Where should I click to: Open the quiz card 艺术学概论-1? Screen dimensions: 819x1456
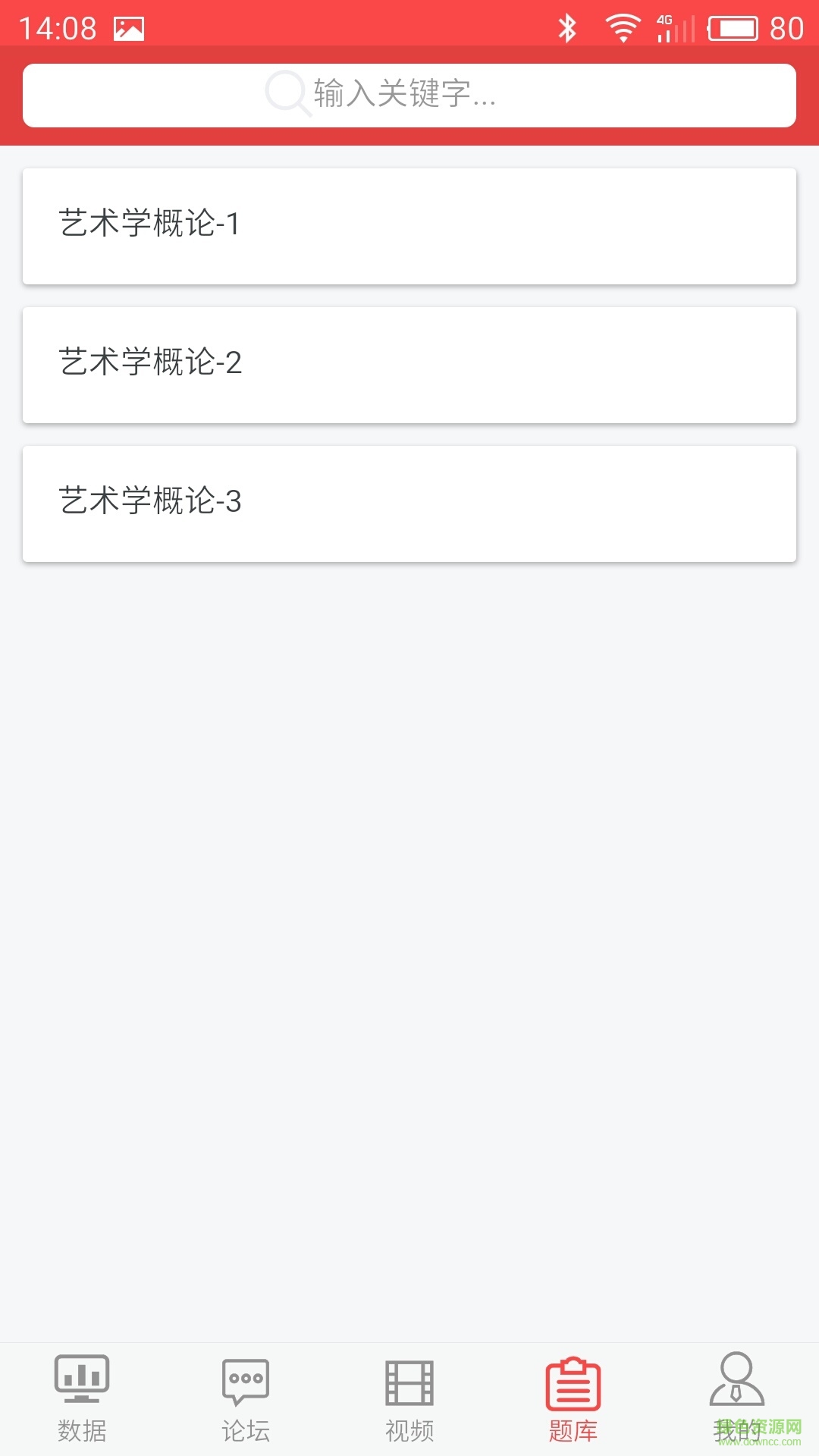pos(409,224)
